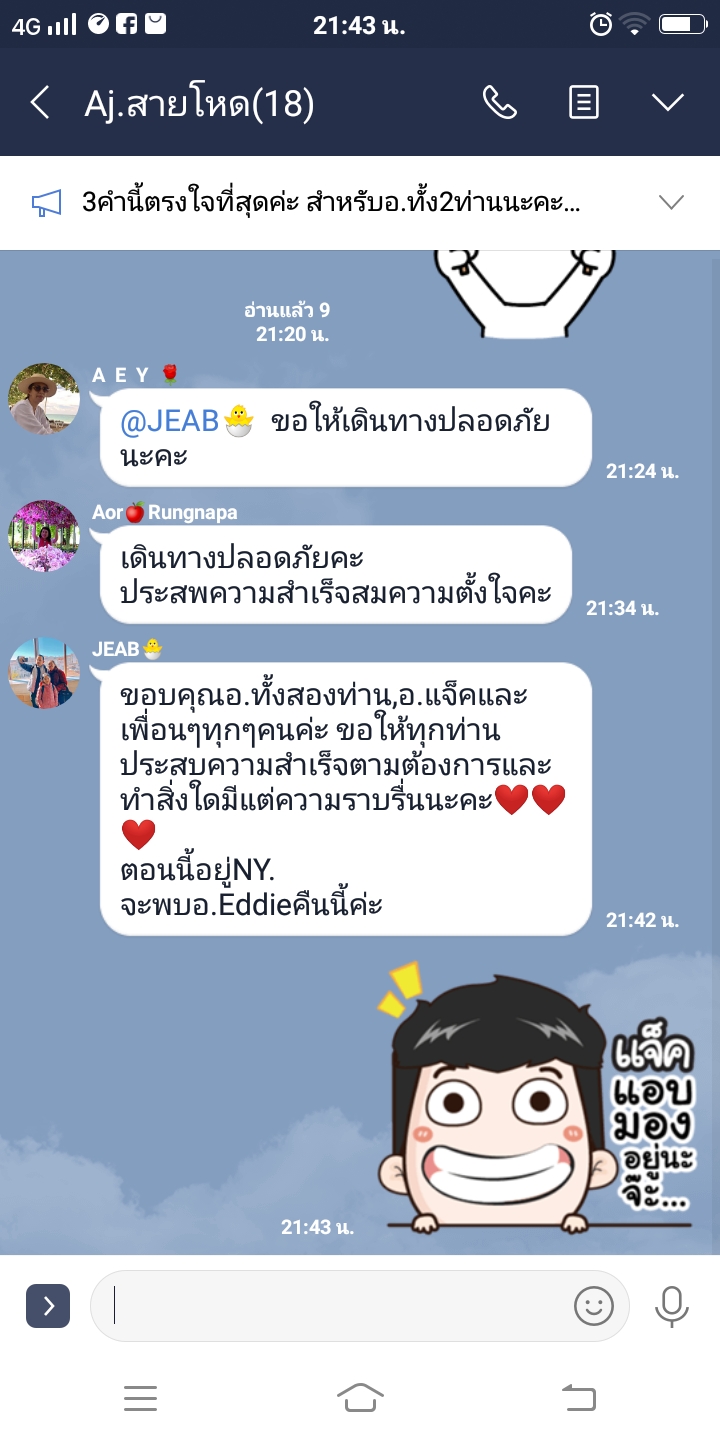
Task: Open JEAB's profile picture
Action: pos(44,673)
